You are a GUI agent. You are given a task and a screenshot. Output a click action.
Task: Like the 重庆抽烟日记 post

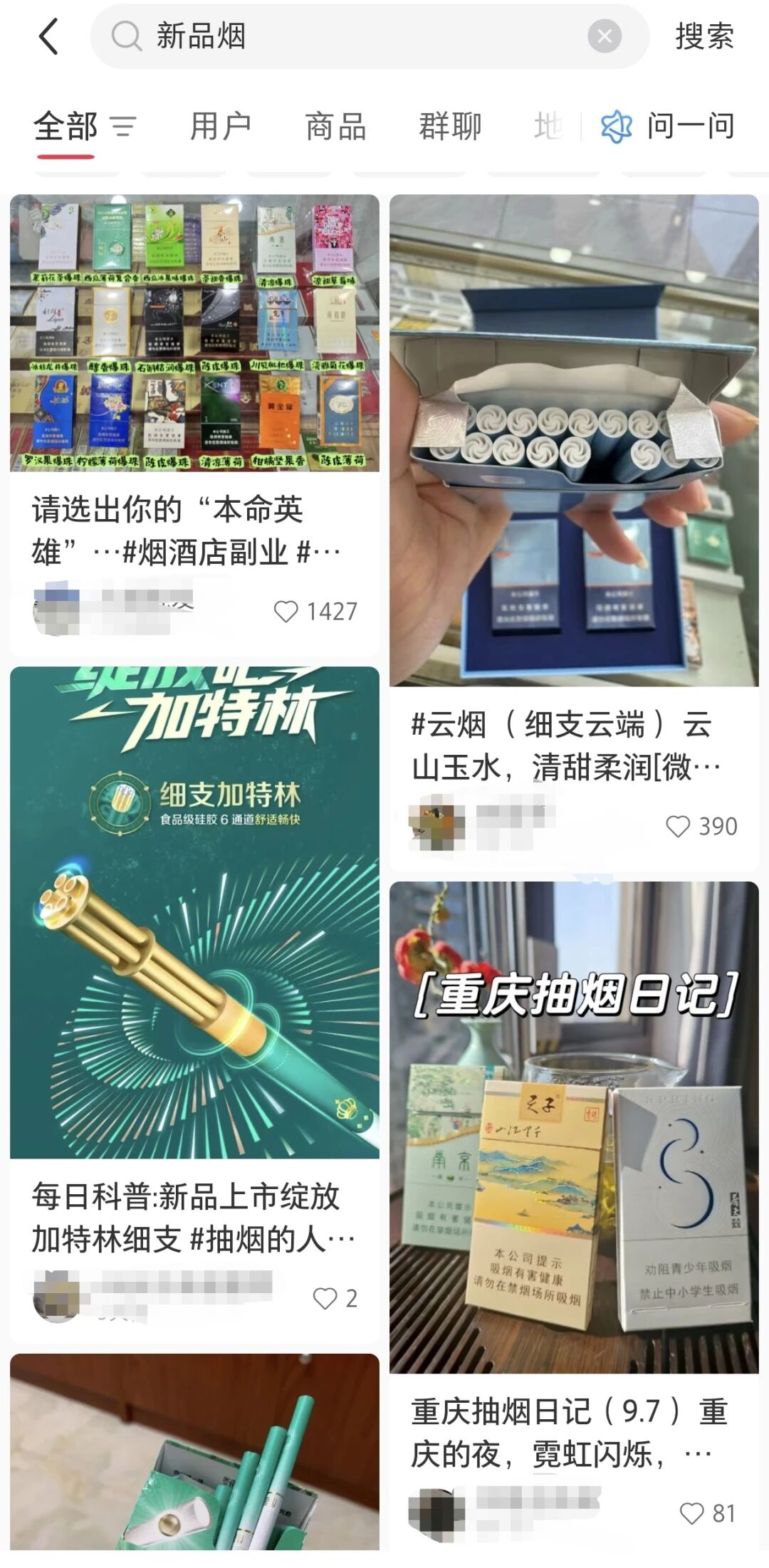coord(691,1513)
